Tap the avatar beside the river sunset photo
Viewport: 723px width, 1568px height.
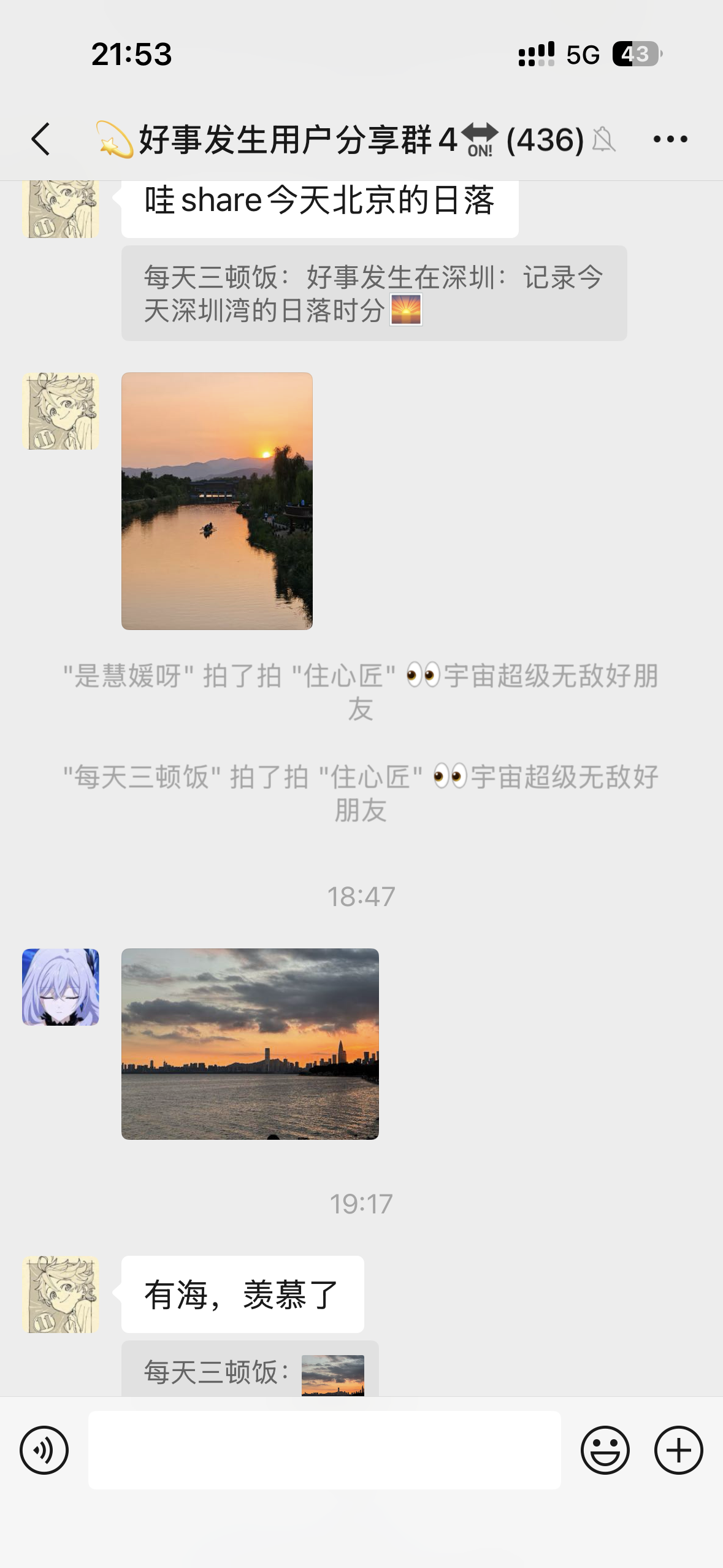(61, 411)
